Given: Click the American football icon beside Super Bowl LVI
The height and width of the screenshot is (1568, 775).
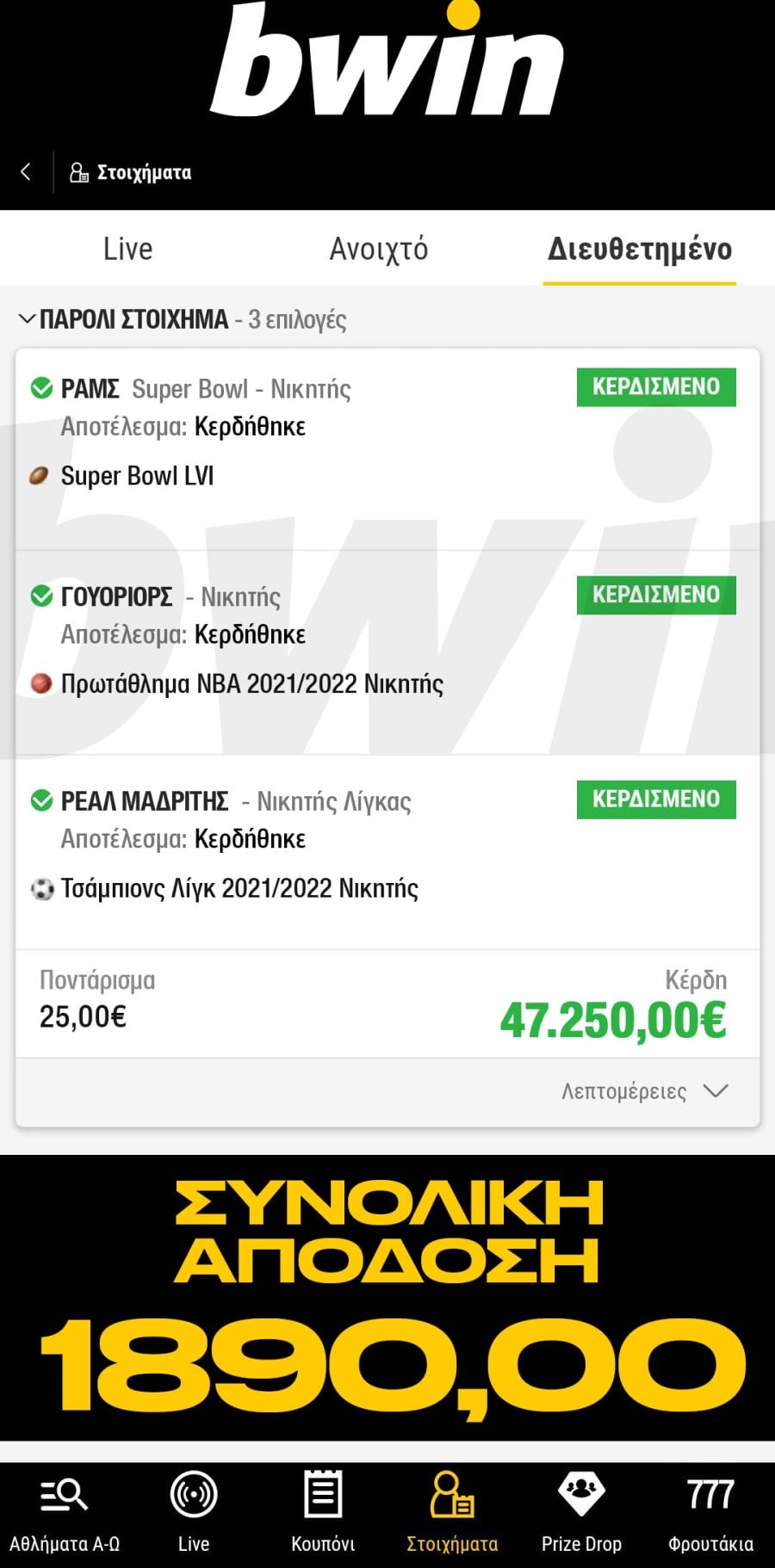Looking at the screenshot, I should (39, 475).
